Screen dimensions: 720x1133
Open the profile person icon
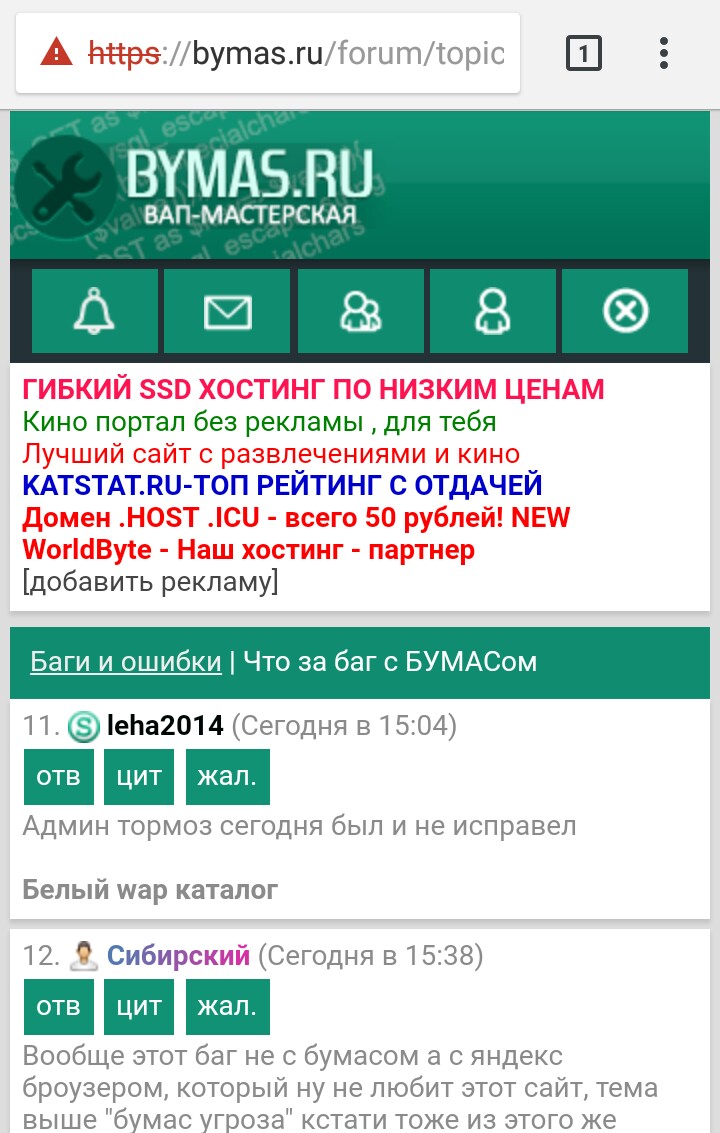pyautogui.click(x=492, y=312)
